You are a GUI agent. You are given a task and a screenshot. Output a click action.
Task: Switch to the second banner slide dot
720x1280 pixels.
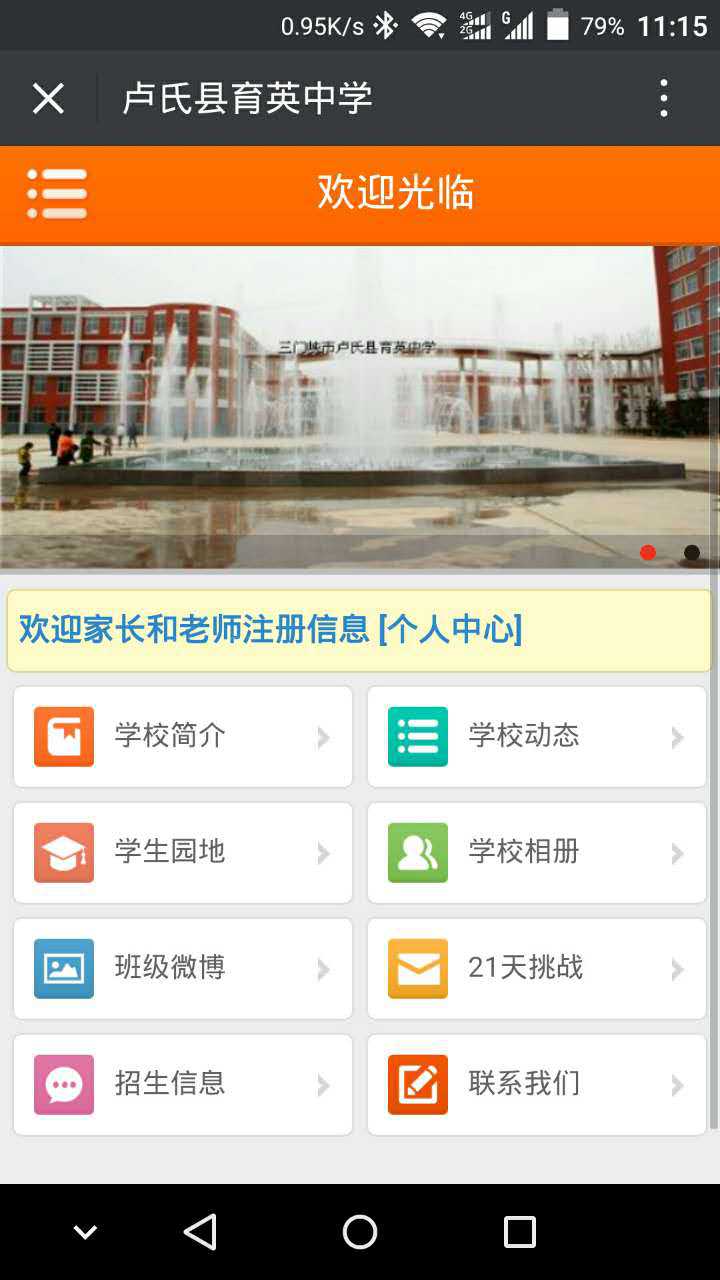click(691, 553)
